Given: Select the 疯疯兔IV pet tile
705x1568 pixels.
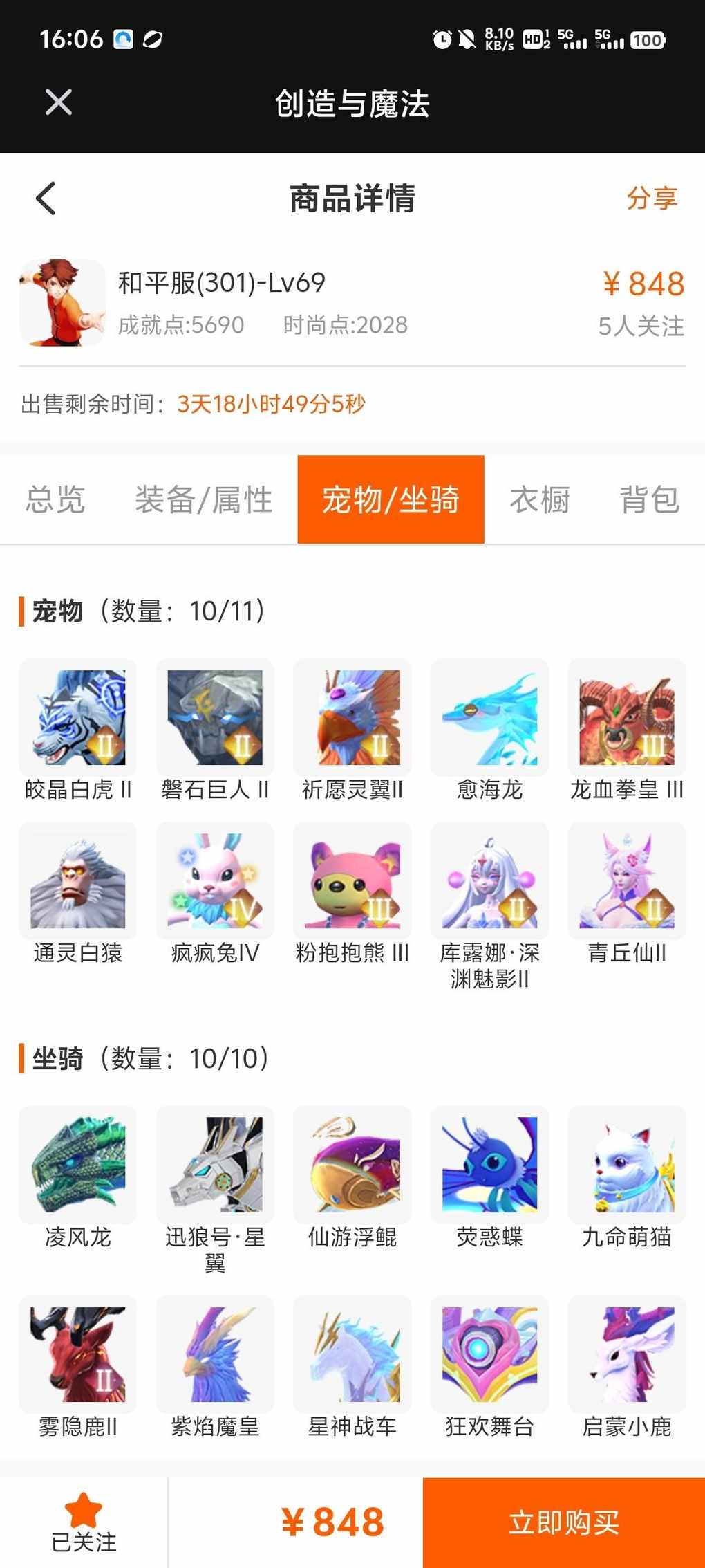Looking at the screenshot, I should click(215, 881).
